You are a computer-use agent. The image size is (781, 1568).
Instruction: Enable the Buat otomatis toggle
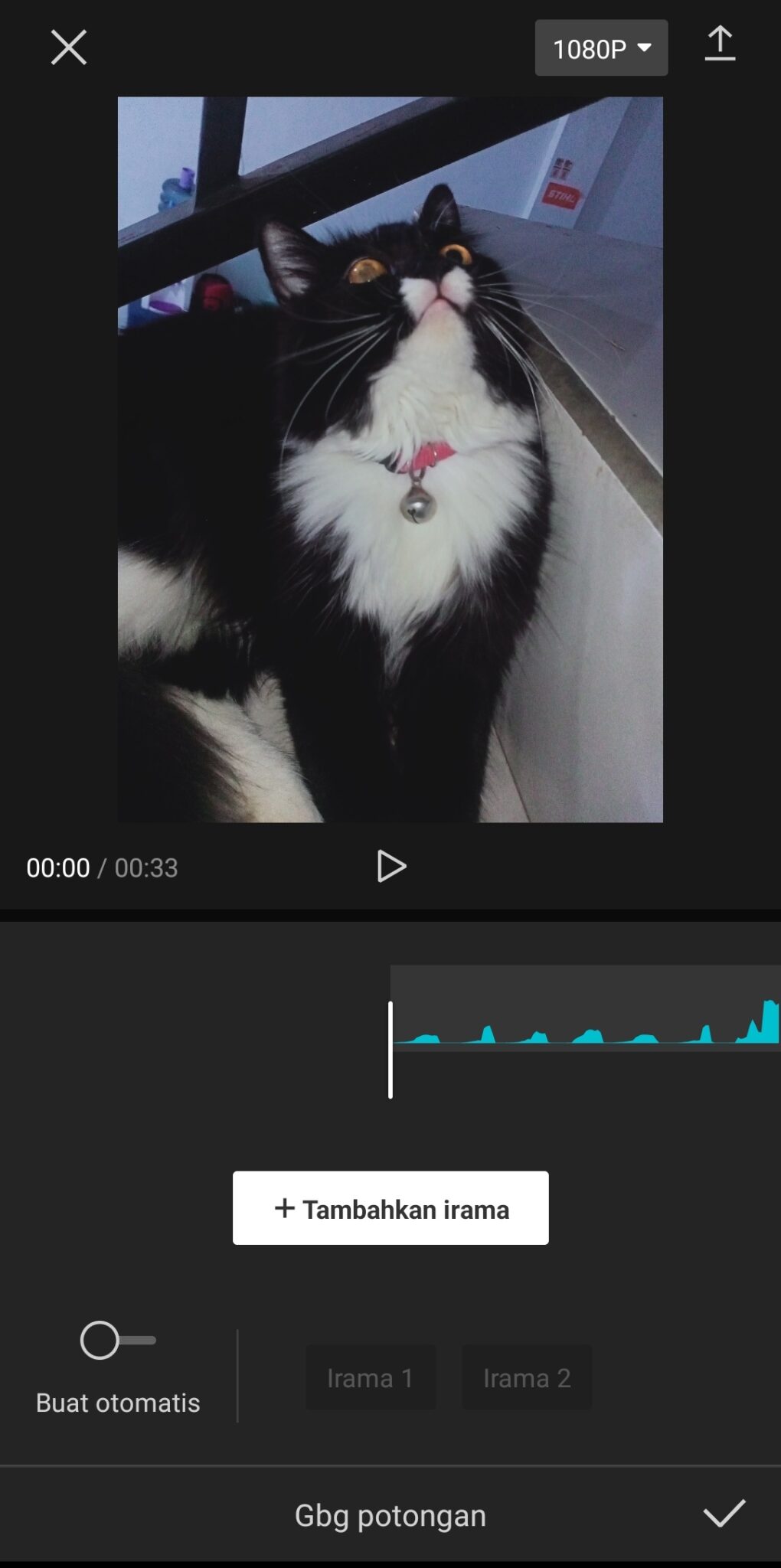118,1341
